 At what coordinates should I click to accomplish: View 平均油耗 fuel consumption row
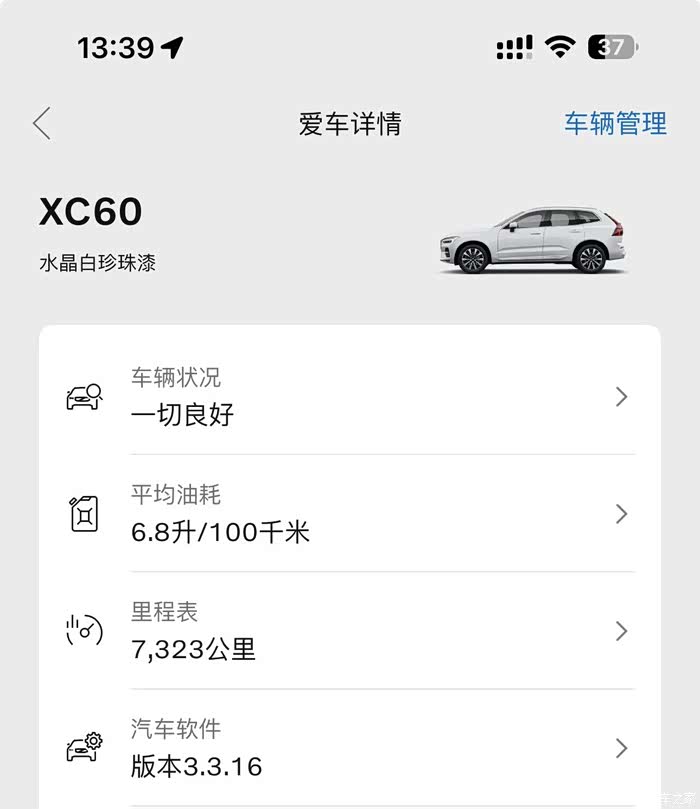click(x=349, y=514)
